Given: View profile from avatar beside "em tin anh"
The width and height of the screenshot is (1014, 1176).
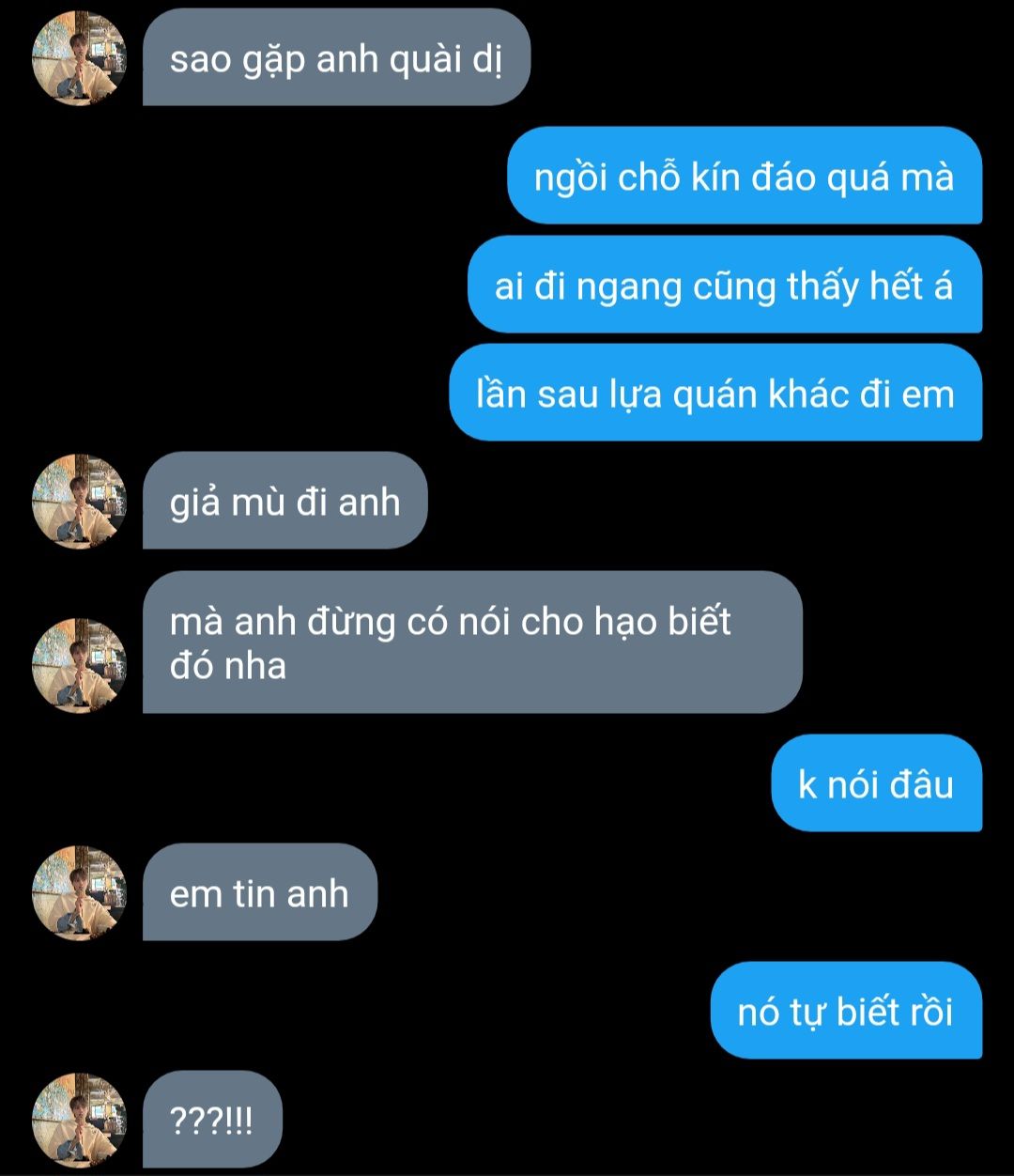Looking at the screenshot, I should coord(80,892).
